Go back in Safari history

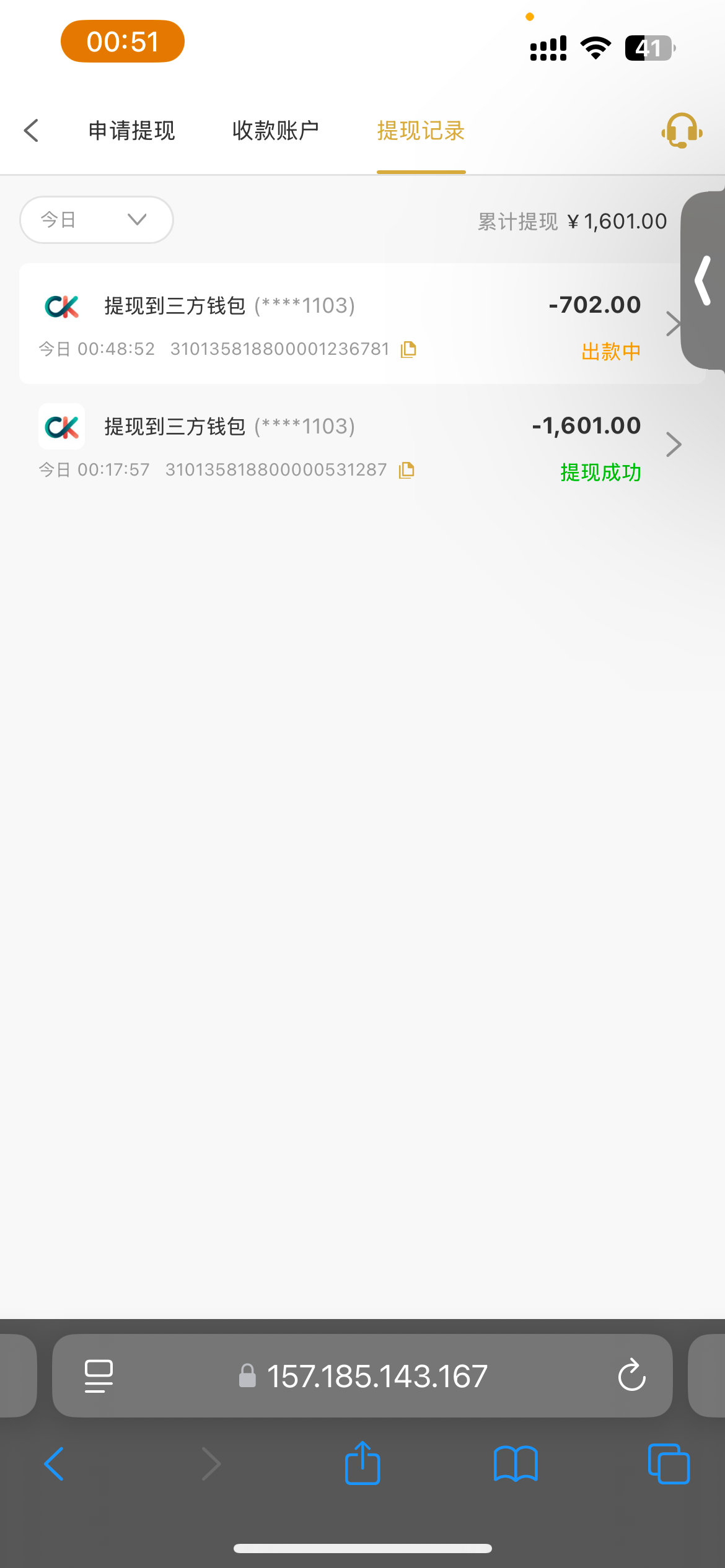(x=54, y=1464)
